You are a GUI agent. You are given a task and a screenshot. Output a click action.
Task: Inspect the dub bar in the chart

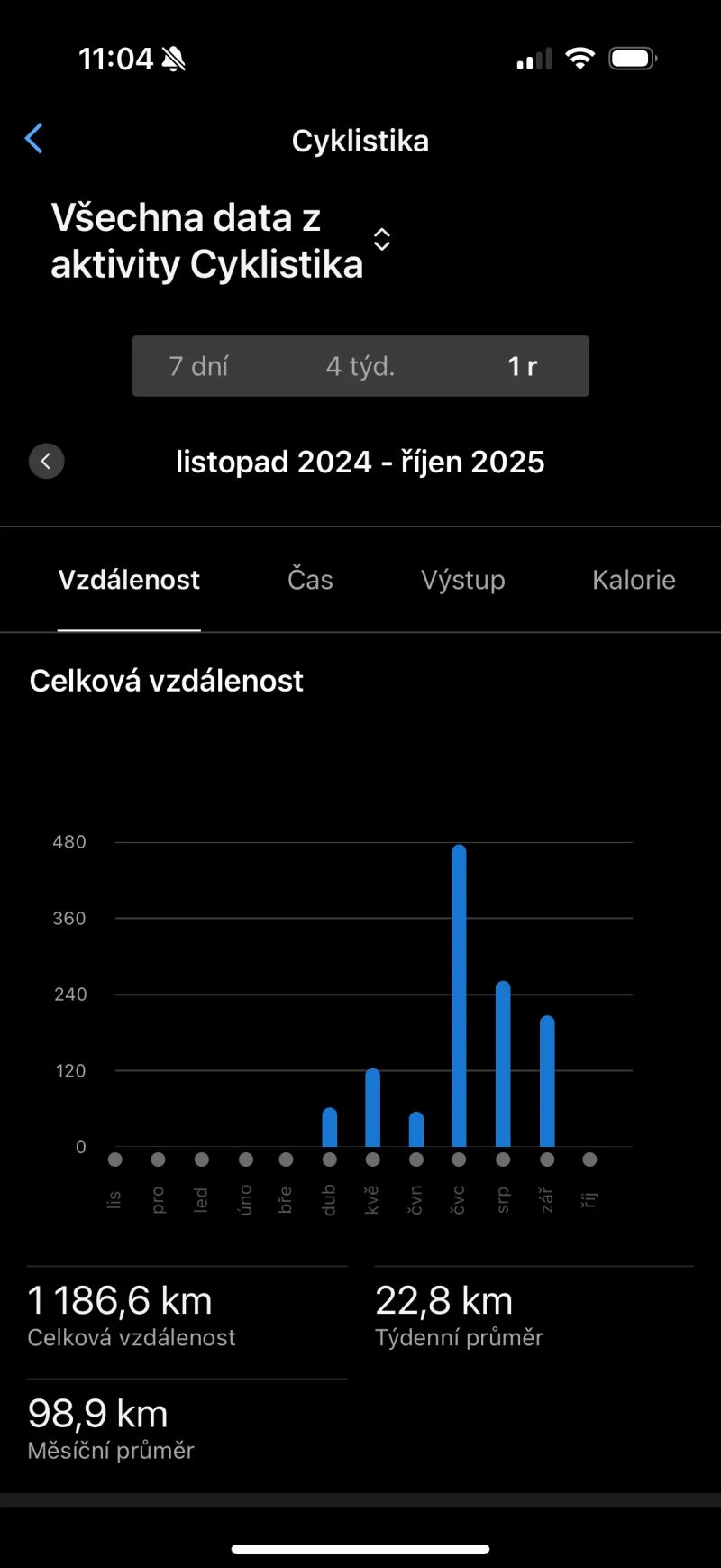tap(330, 1127)
